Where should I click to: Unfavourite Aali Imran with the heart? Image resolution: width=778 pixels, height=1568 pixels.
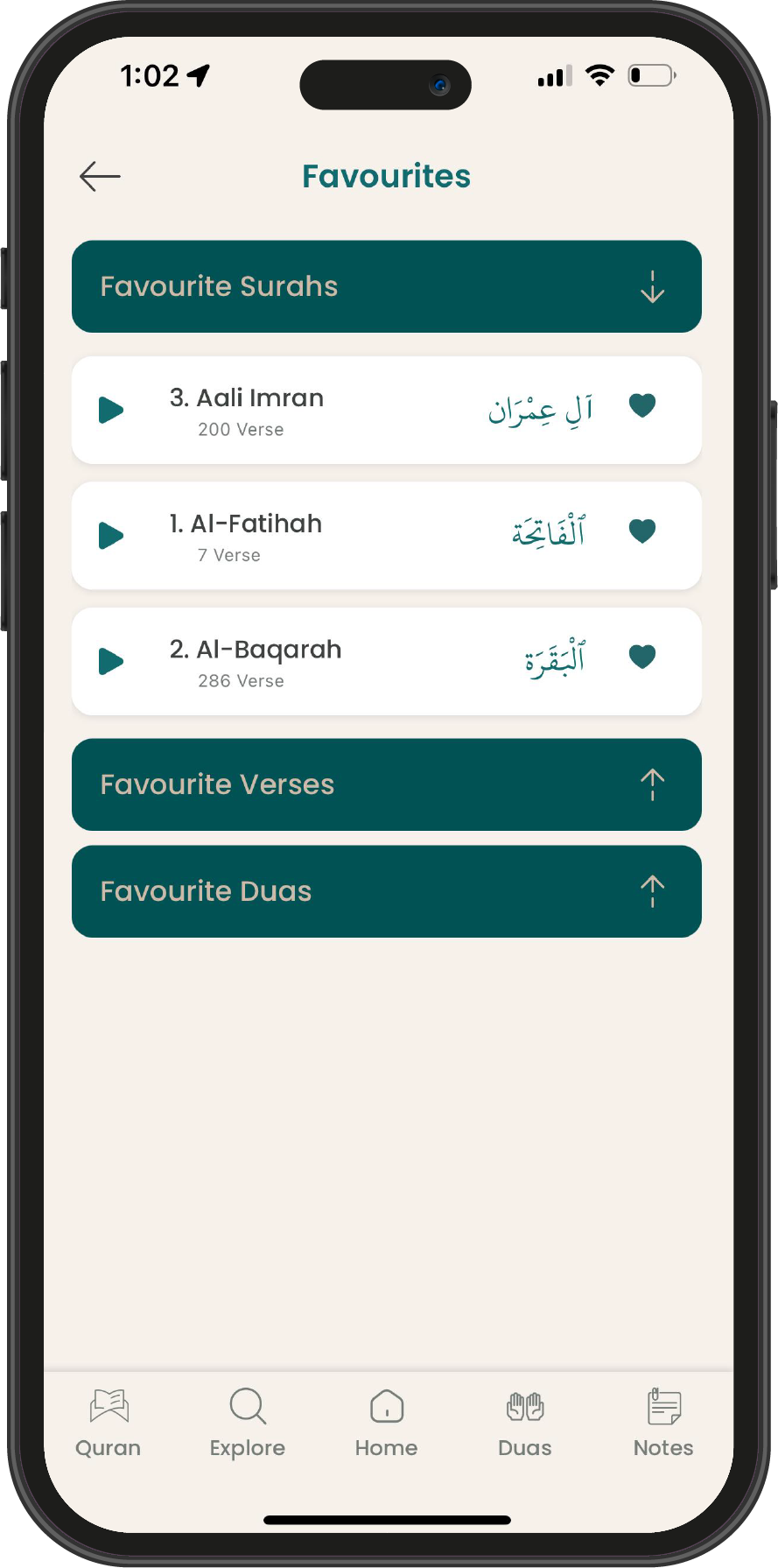(x=641, y=405)
